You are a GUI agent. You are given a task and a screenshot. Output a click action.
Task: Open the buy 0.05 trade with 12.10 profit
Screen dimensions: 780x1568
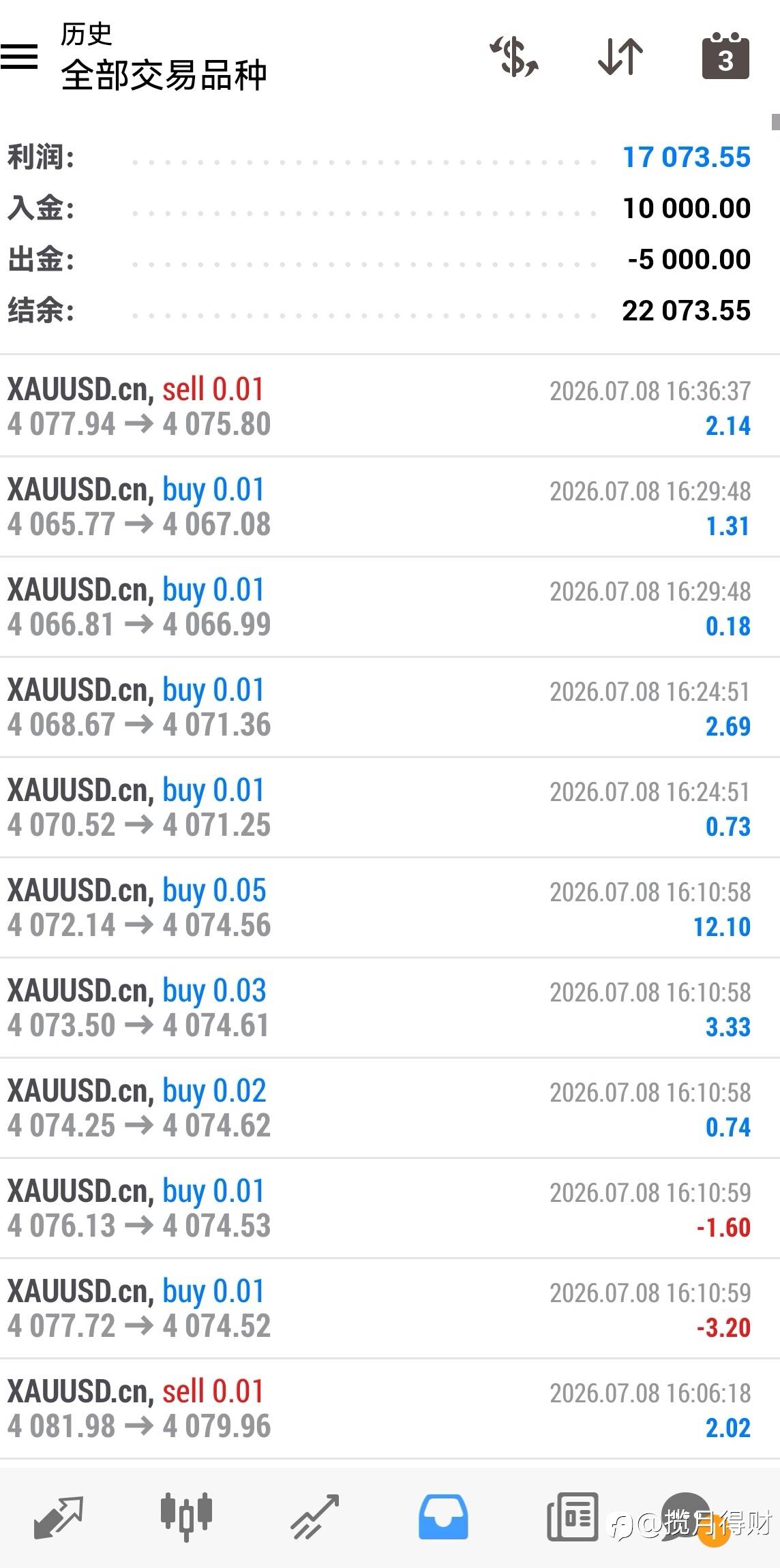coord(390,907)
